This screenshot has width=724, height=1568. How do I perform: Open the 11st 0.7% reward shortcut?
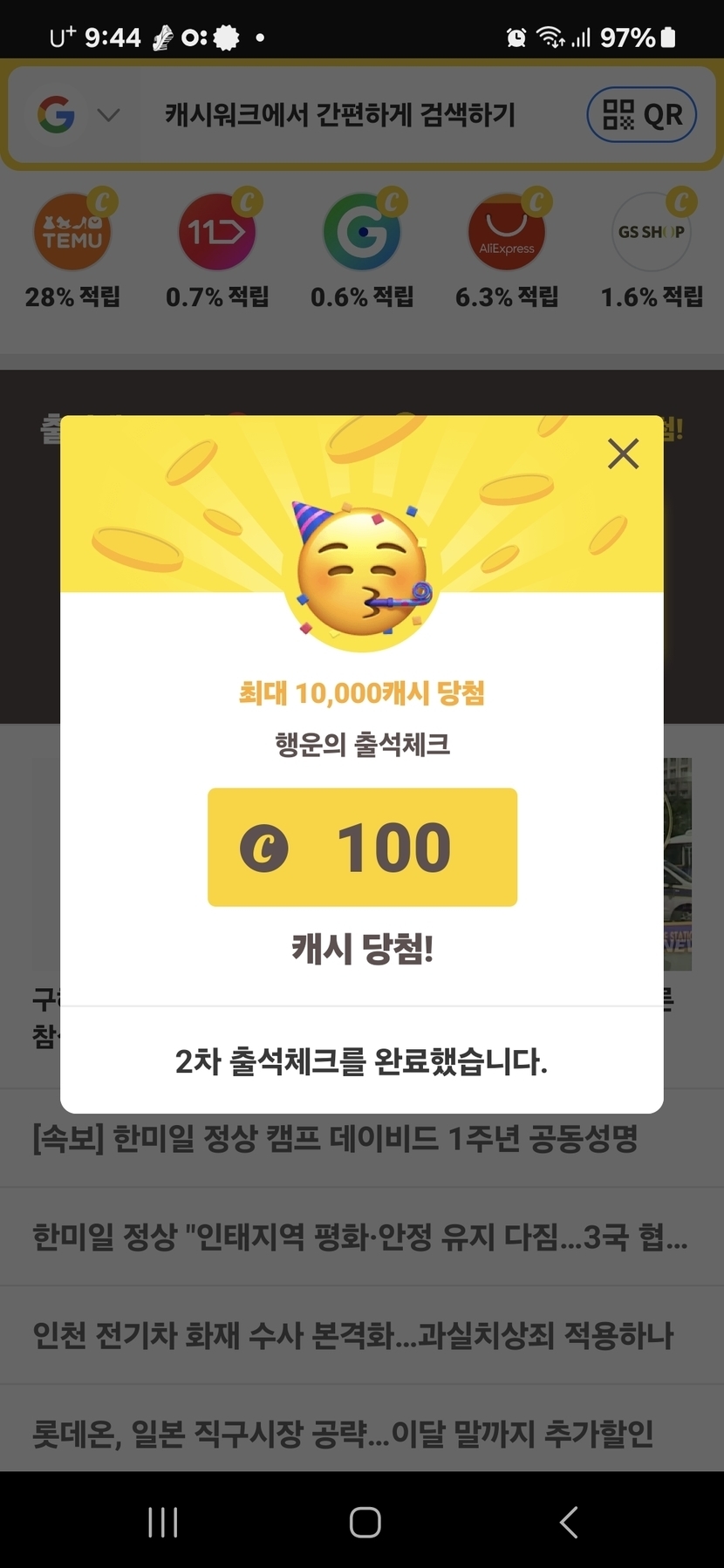(x=217, y=233)
